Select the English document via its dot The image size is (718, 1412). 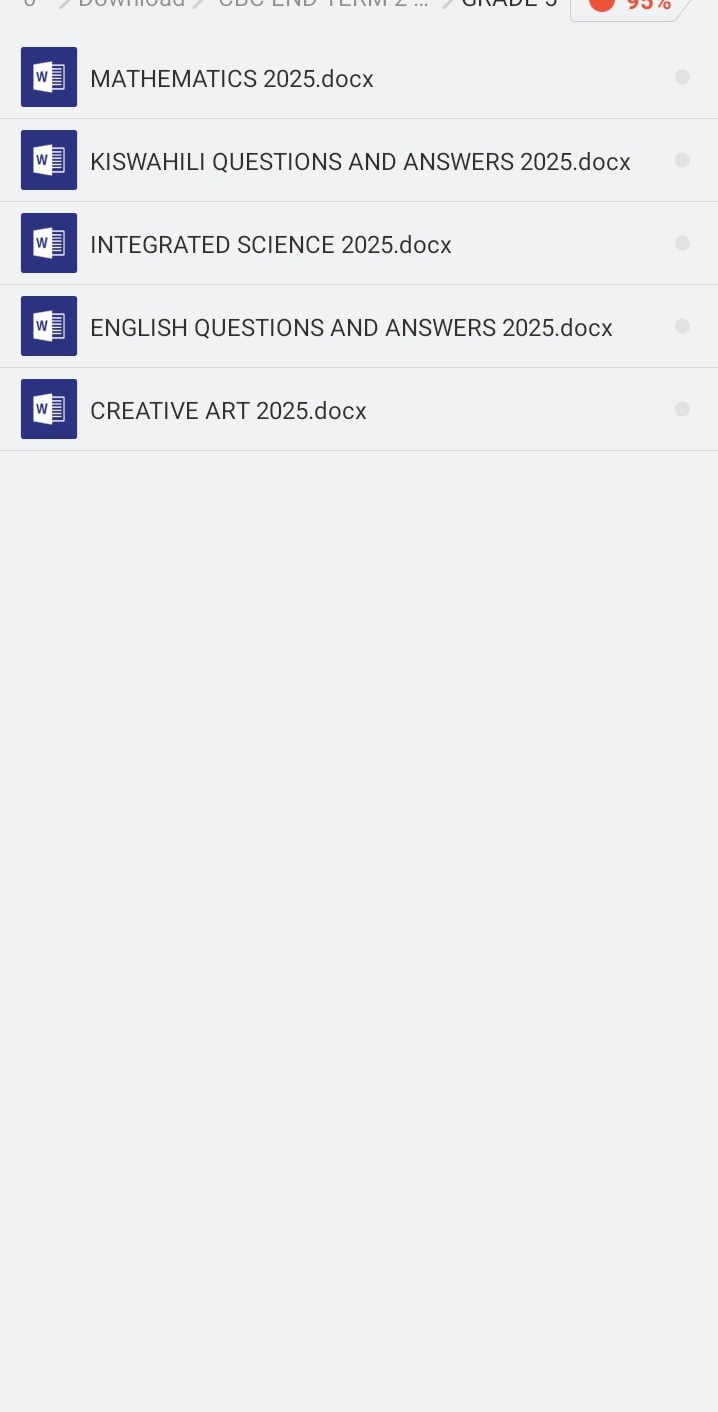(683, 326)
